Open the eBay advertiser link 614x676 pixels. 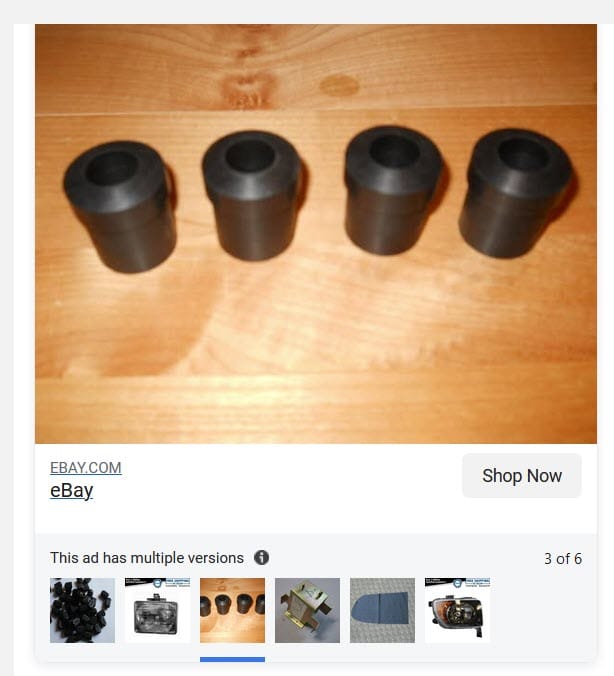[72, 491]
